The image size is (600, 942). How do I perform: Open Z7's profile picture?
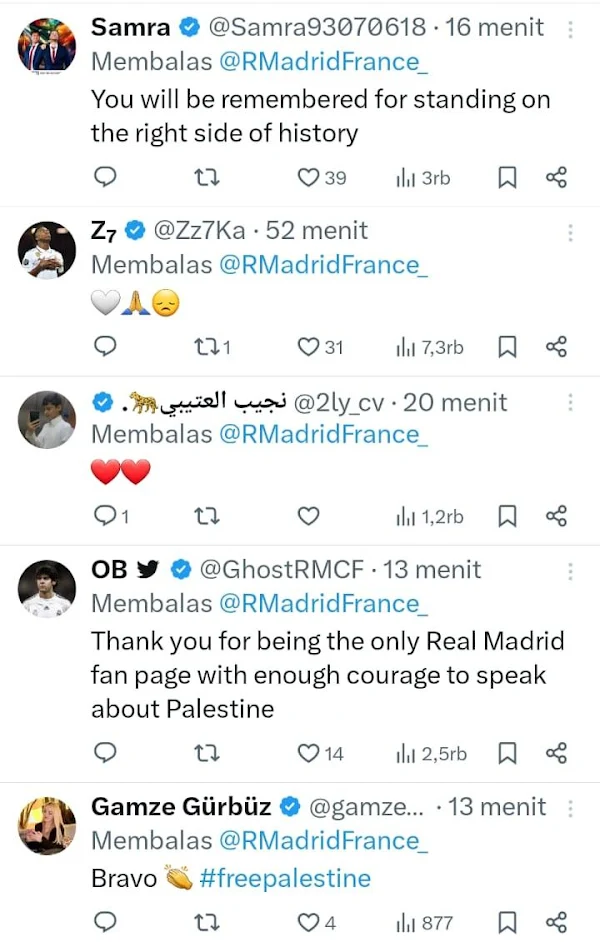[47, 250]
